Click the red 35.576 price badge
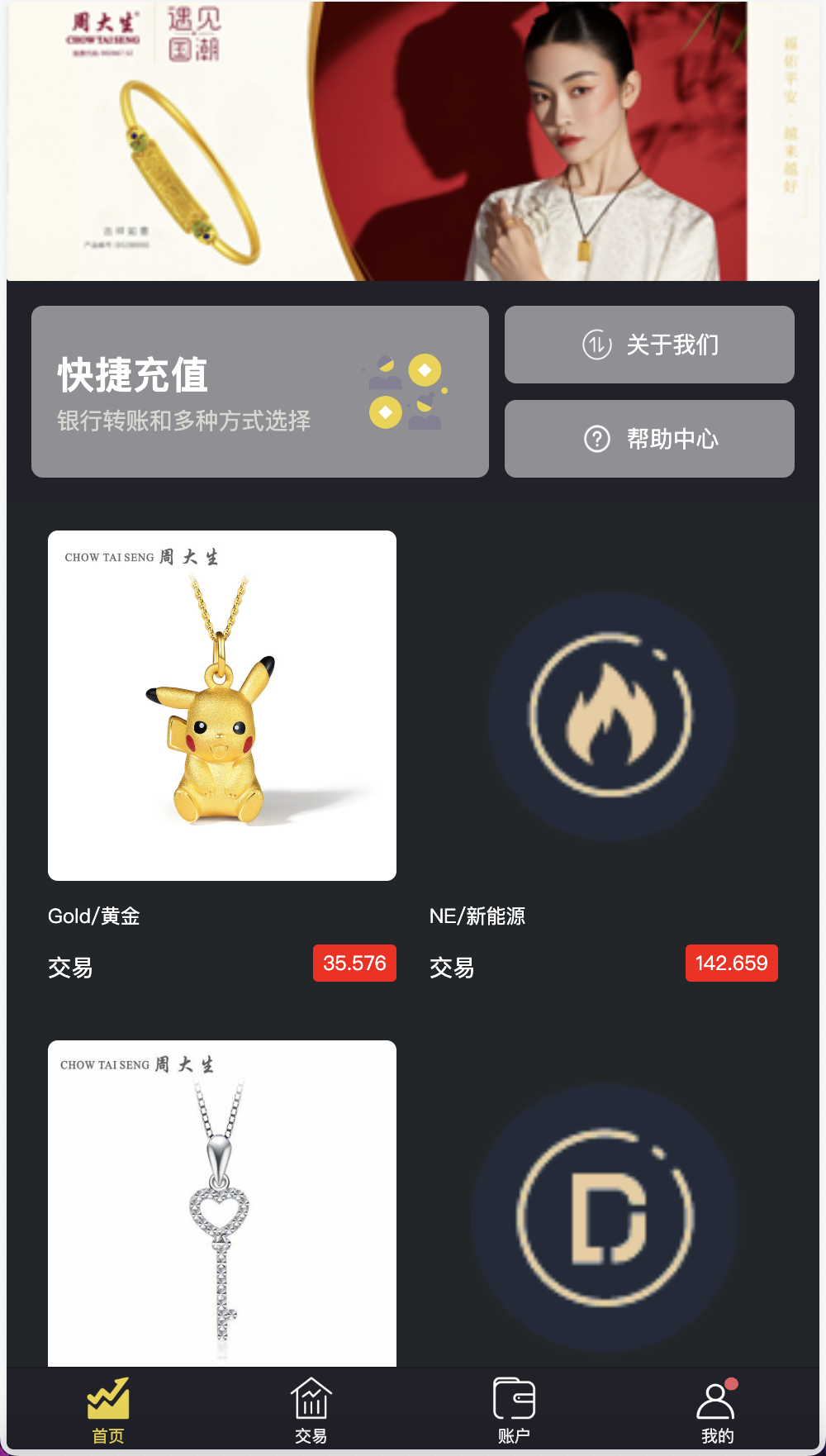This screenshot has width=826, height=1456. coord(354,963)
